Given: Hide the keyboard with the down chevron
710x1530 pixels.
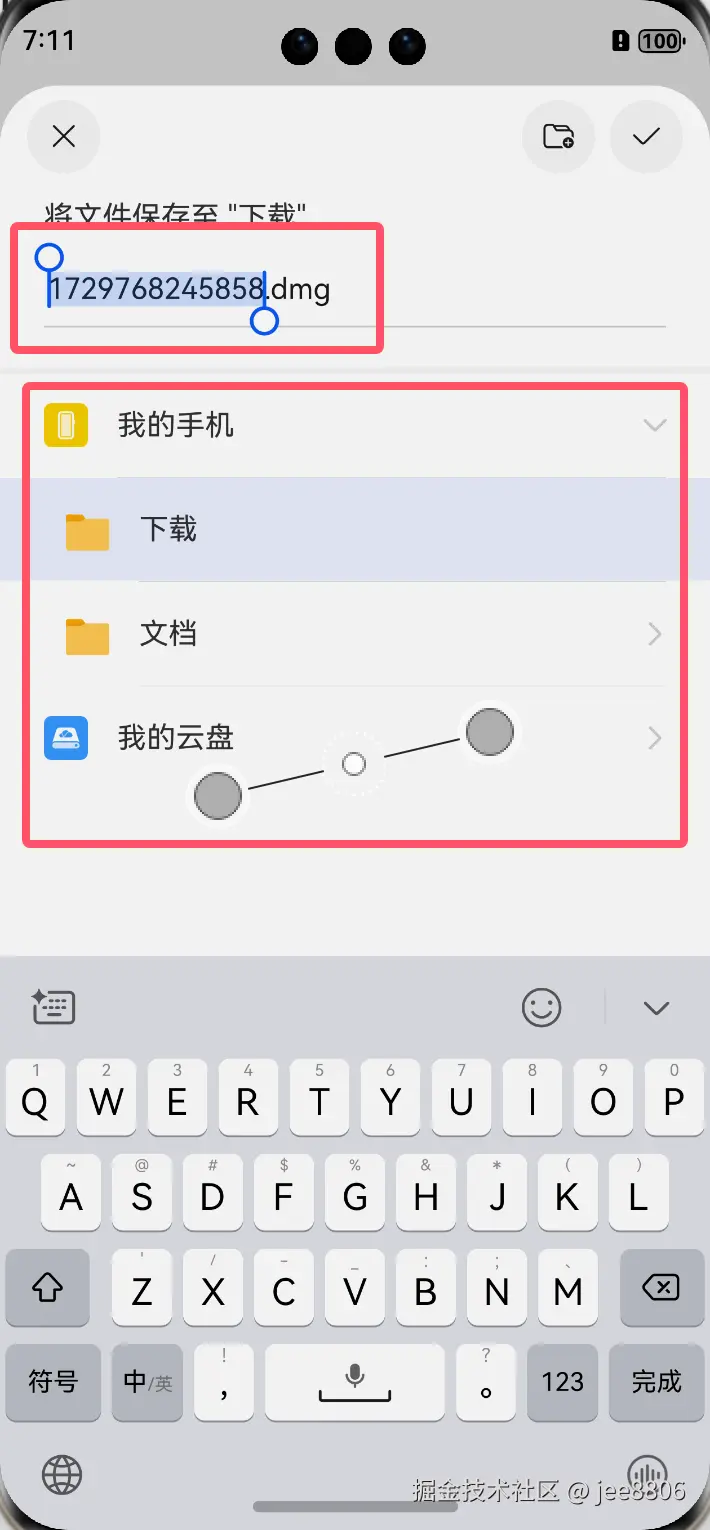Looking at the screenshot, I should (x=656, y=1008).
